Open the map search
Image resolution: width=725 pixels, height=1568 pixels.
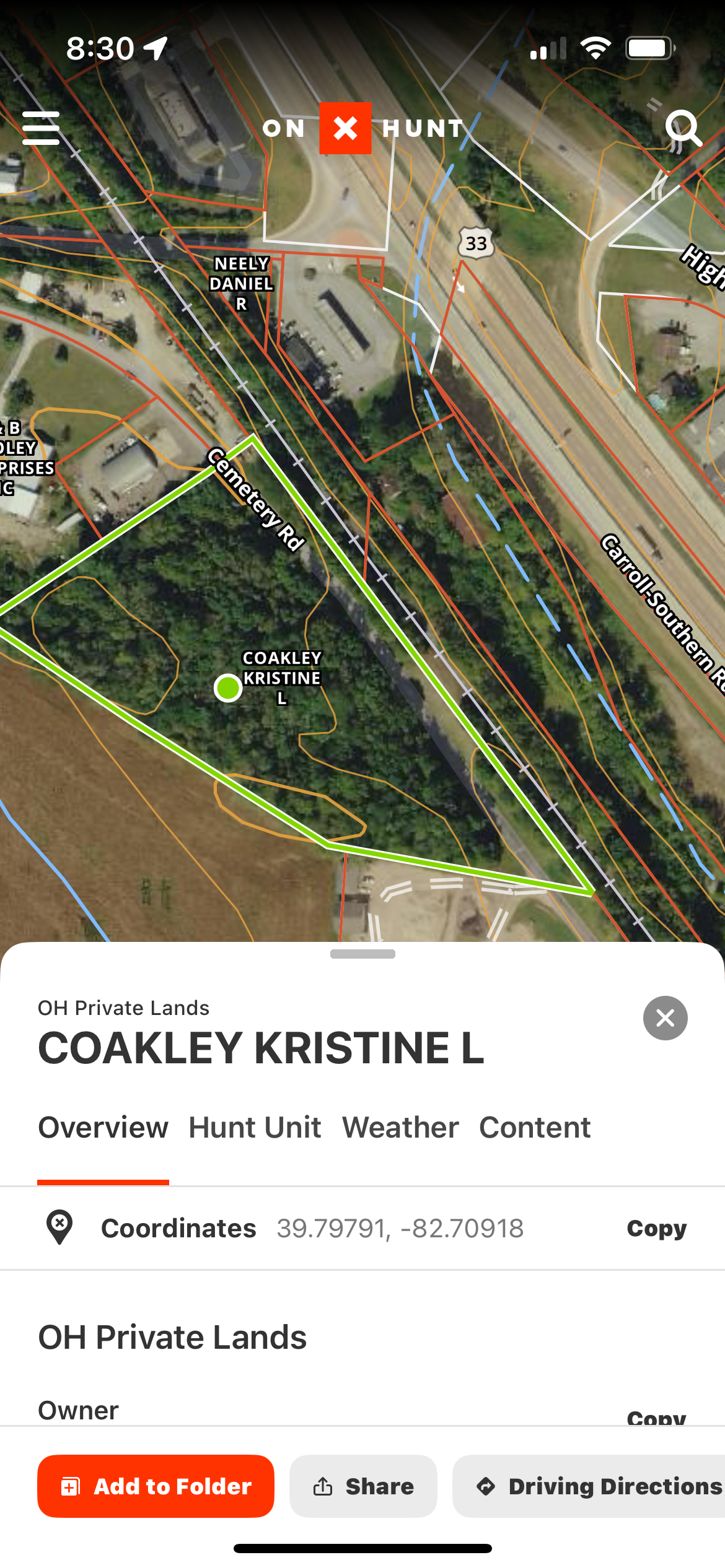coord(683,129)
